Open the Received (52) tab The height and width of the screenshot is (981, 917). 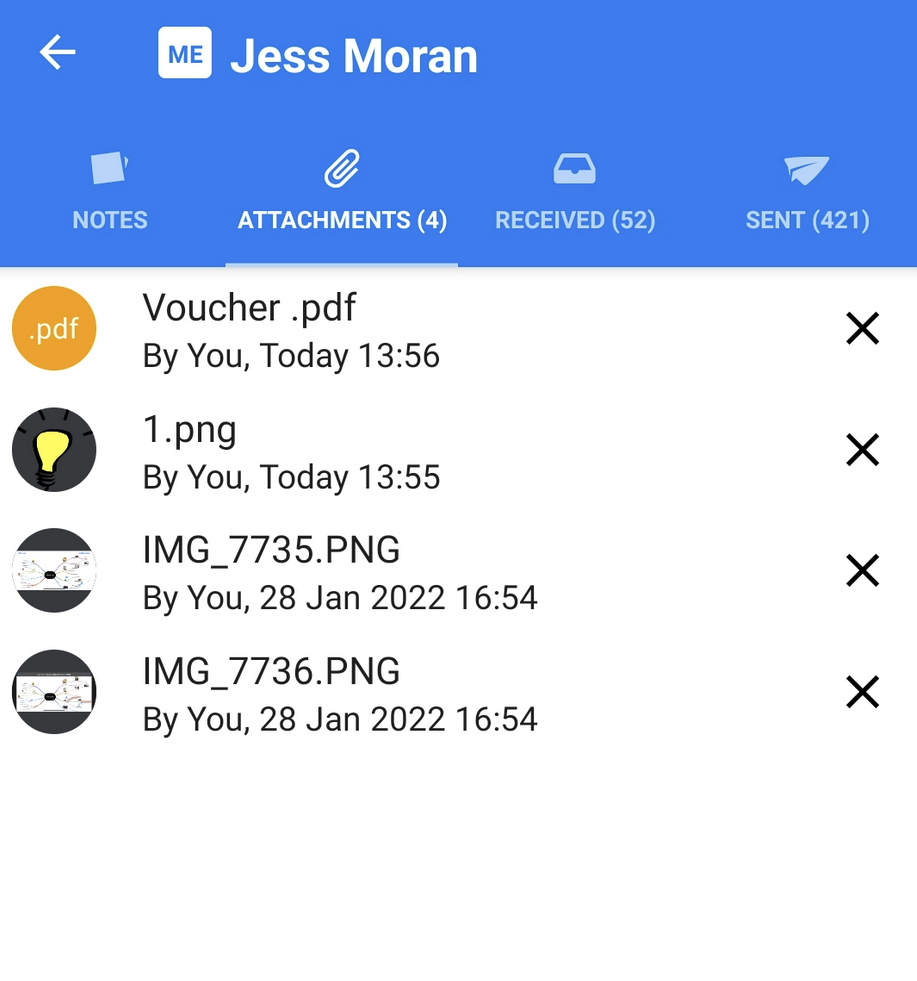coord(575,220)
